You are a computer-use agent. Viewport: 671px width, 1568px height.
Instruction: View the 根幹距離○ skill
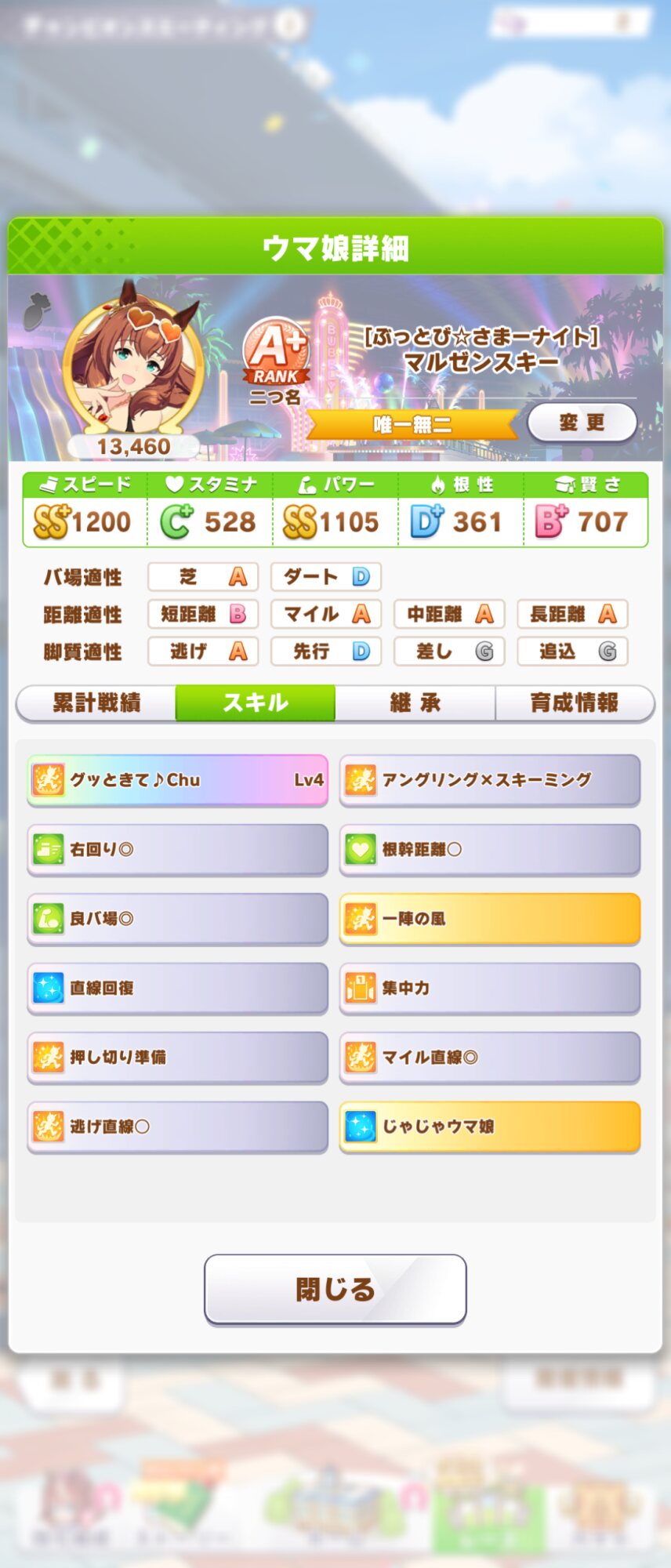tap(490, 849)
